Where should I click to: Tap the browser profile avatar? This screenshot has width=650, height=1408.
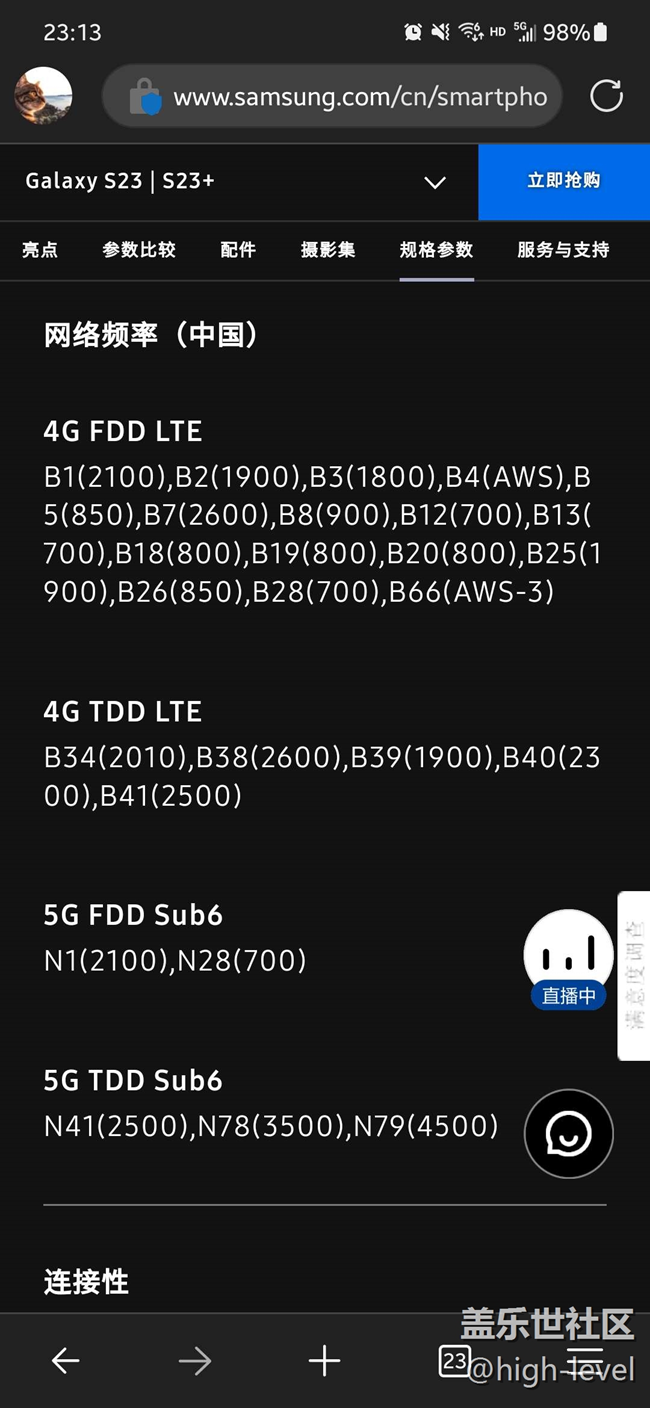click(x=43, y=97)
